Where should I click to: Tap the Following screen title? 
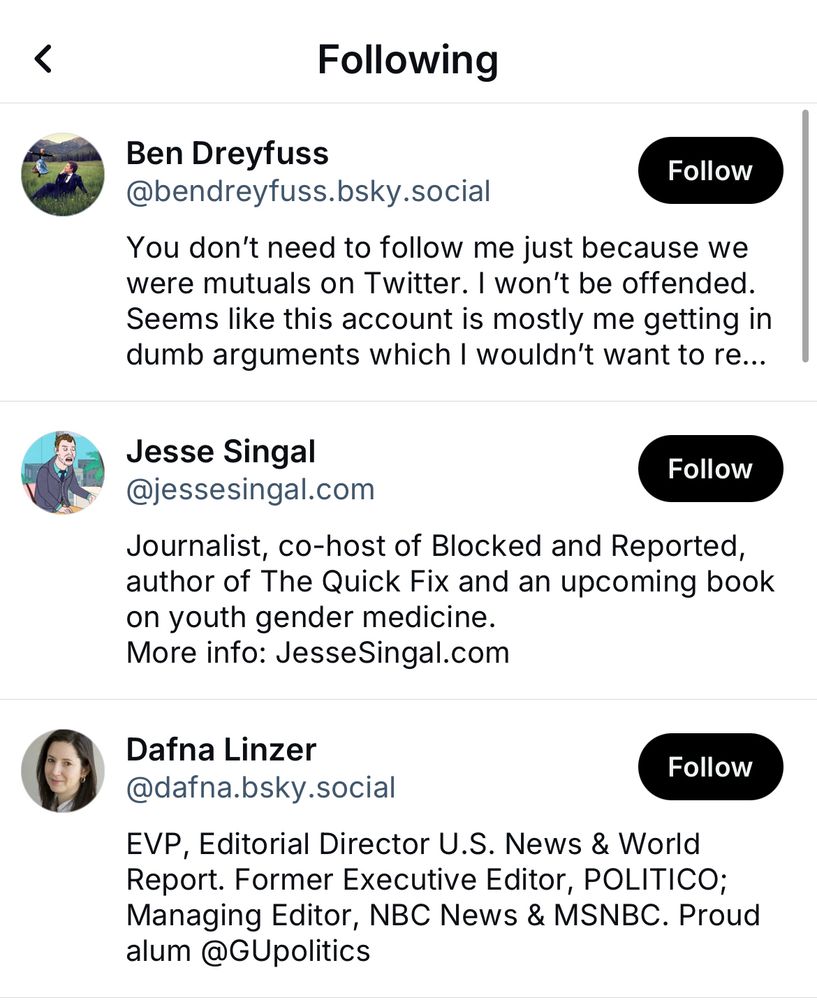pyautogui.click(x=407, y=59)
